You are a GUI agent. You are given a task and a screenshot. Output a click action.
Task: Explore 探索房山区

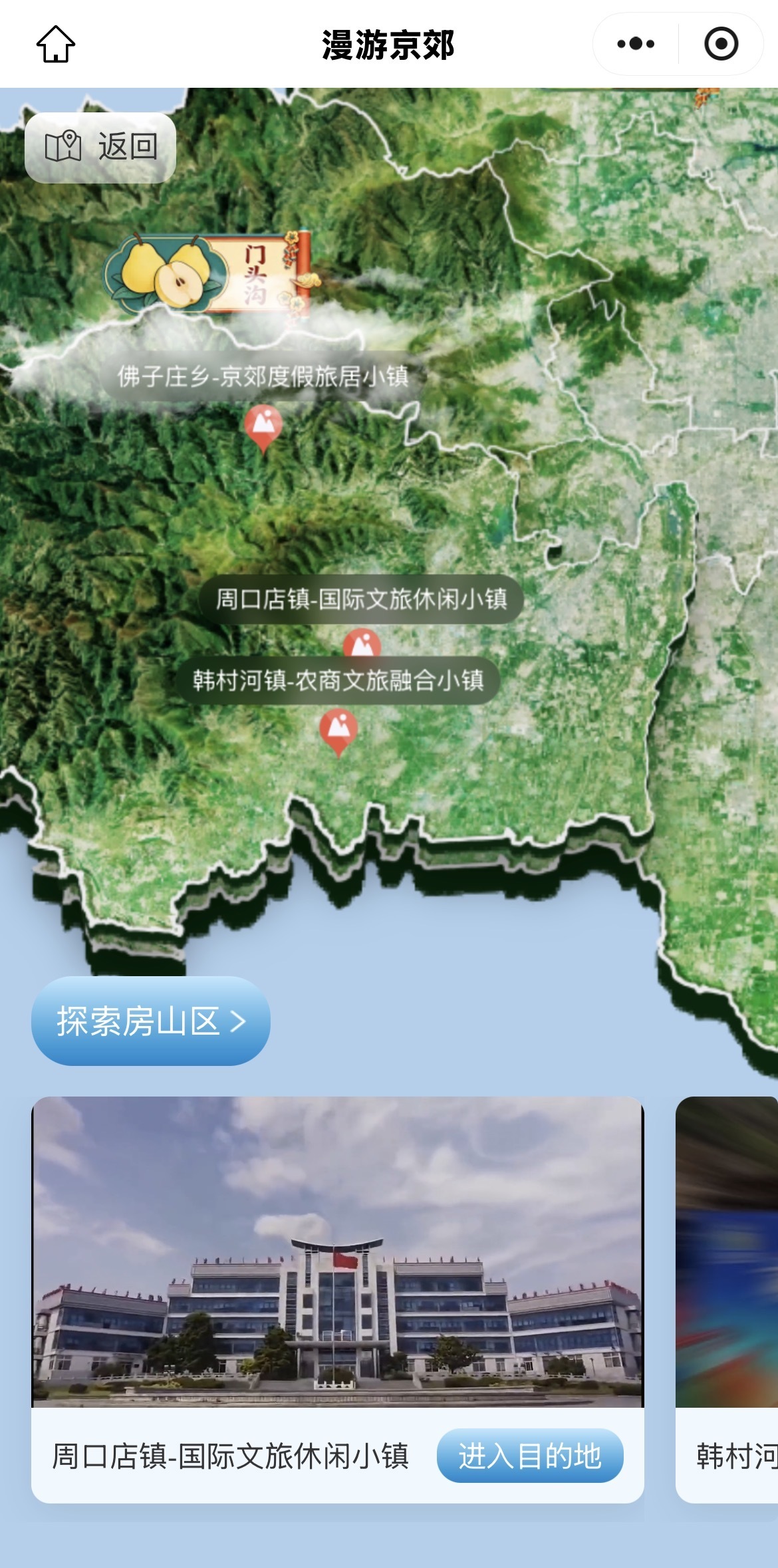151,1021
